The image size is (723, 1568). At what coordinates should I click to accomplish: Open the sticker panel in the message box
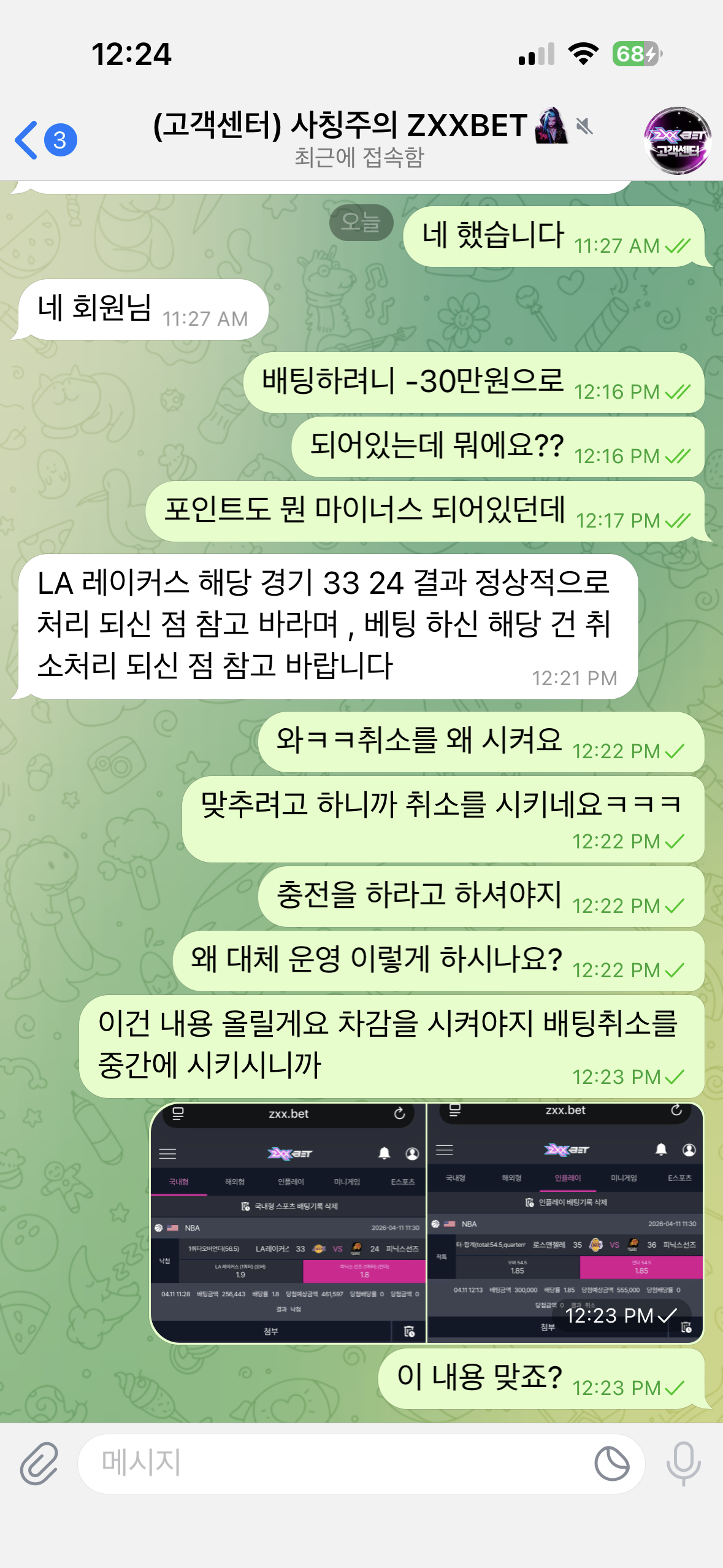pyautogui.click(x=611, y=1463)
